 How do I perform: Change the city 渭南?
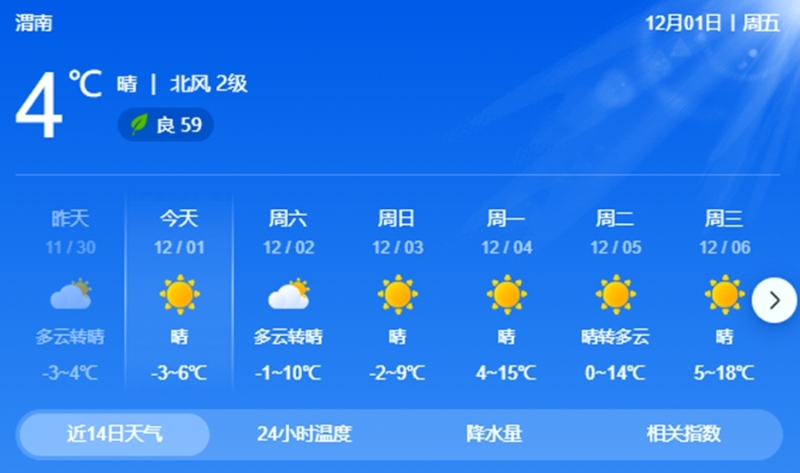pos(34,23)
